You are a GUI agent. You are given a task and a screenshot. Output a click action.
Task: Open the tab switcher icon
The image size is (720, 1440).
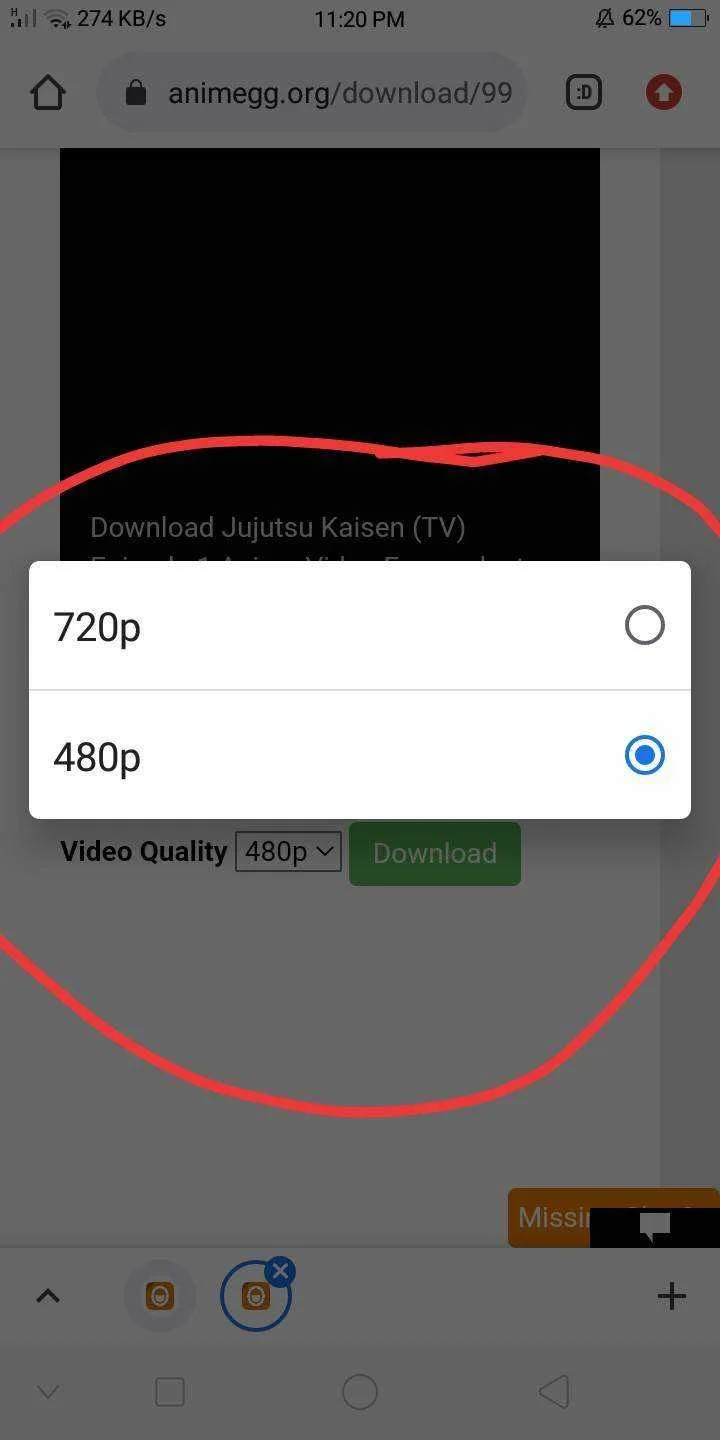point(584,93)
